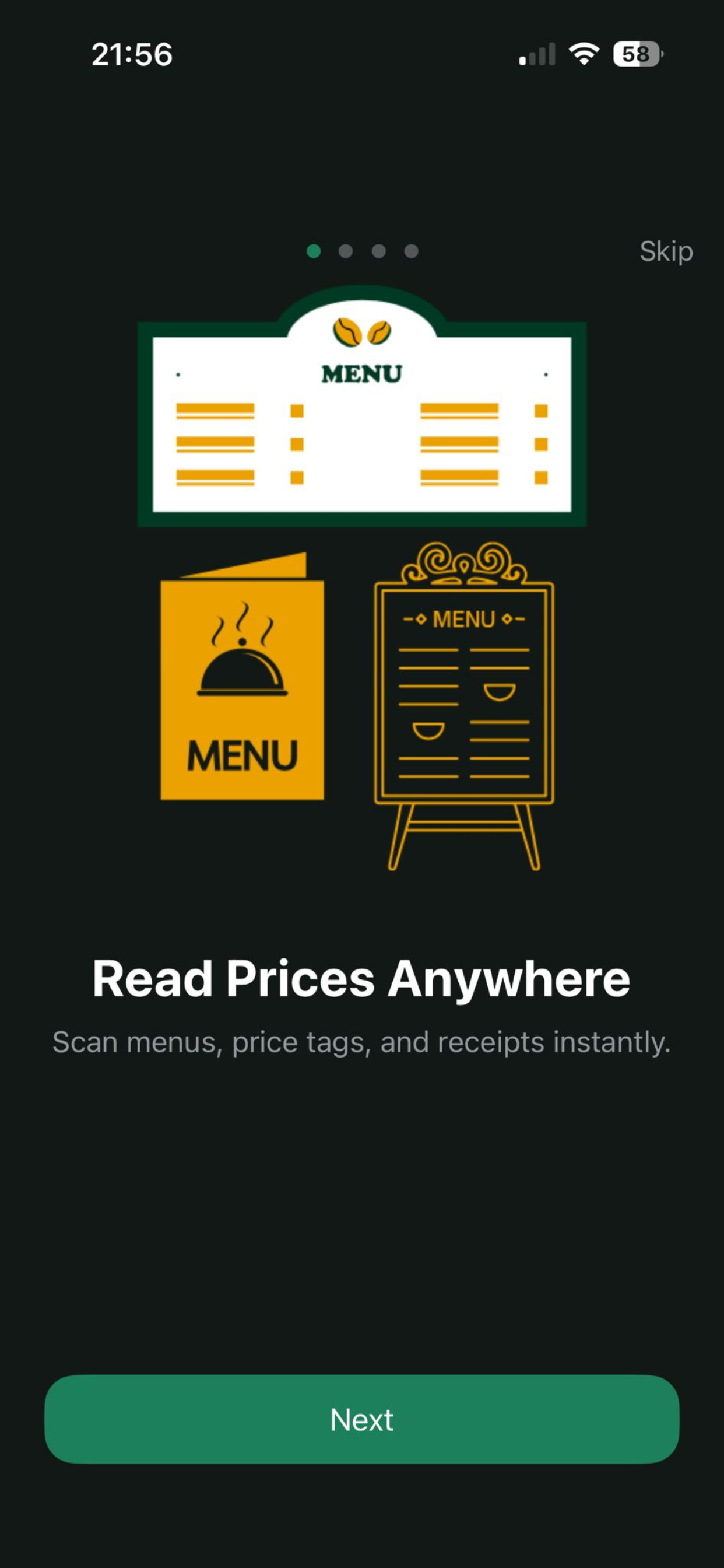
Task: Click the Skip option in the corner
Action: [x=666, y=251]
